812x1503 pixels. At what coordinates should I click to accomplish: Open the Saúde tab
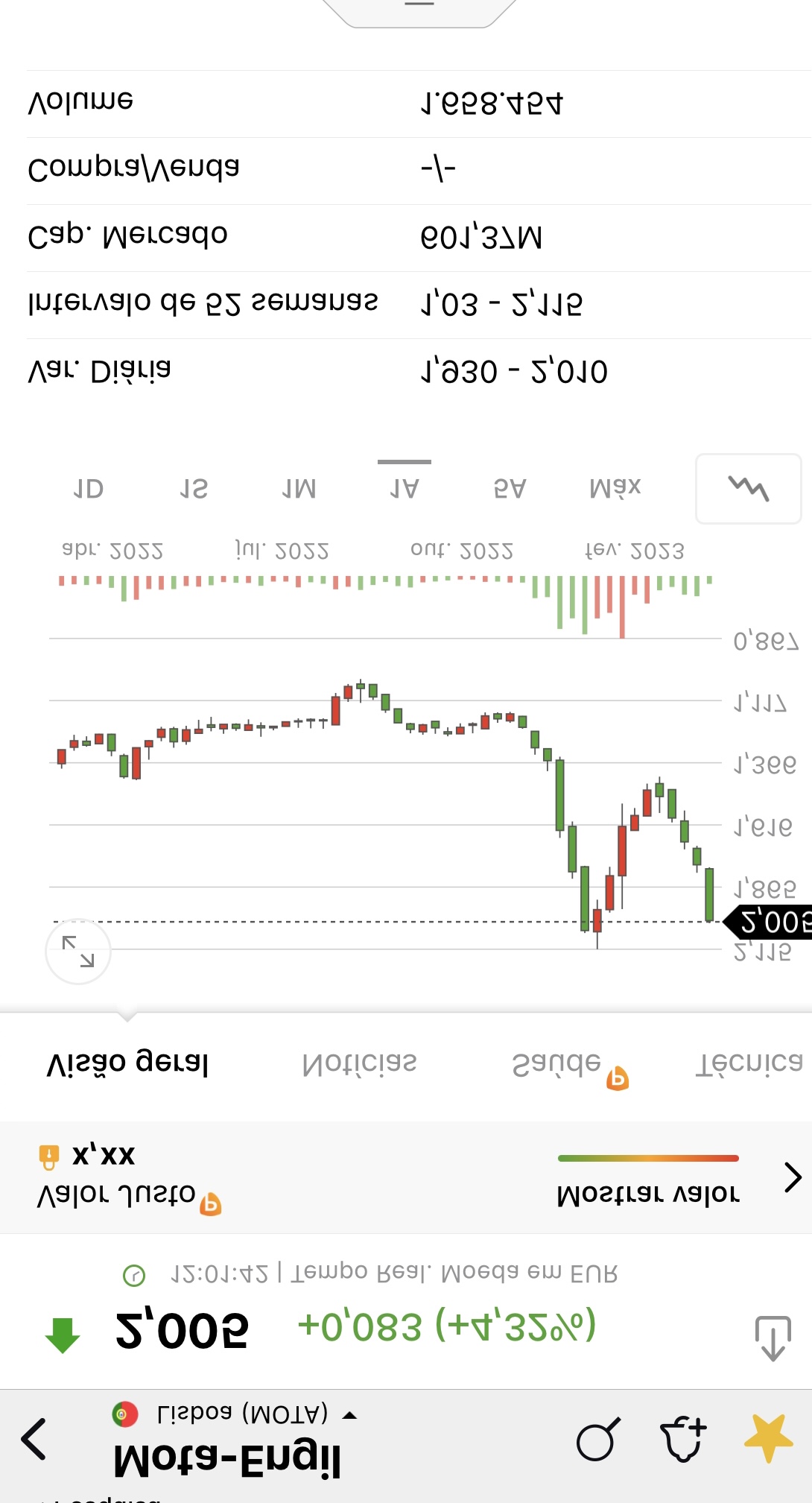[556, 1063]
